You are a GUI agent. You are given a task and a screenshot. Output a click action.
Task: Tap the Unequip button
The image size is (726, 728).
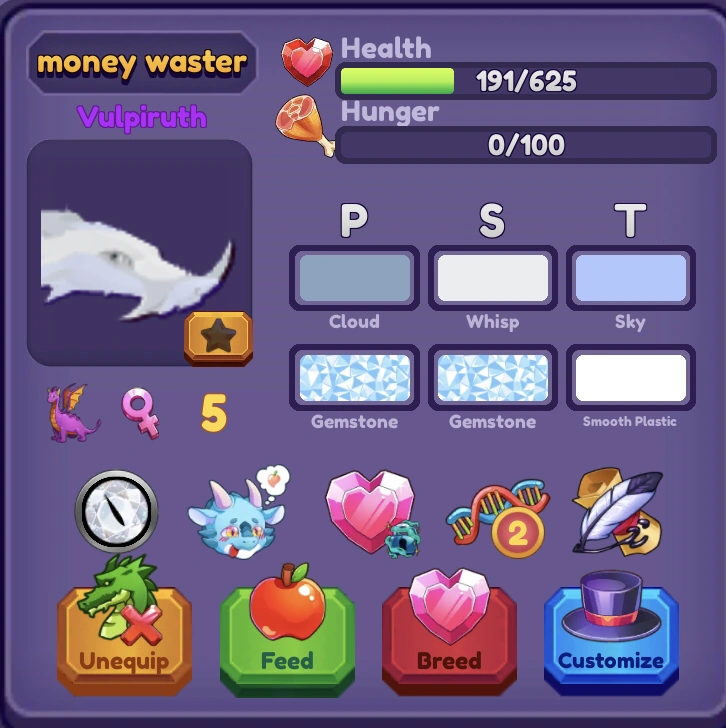[x=124, y=640]
